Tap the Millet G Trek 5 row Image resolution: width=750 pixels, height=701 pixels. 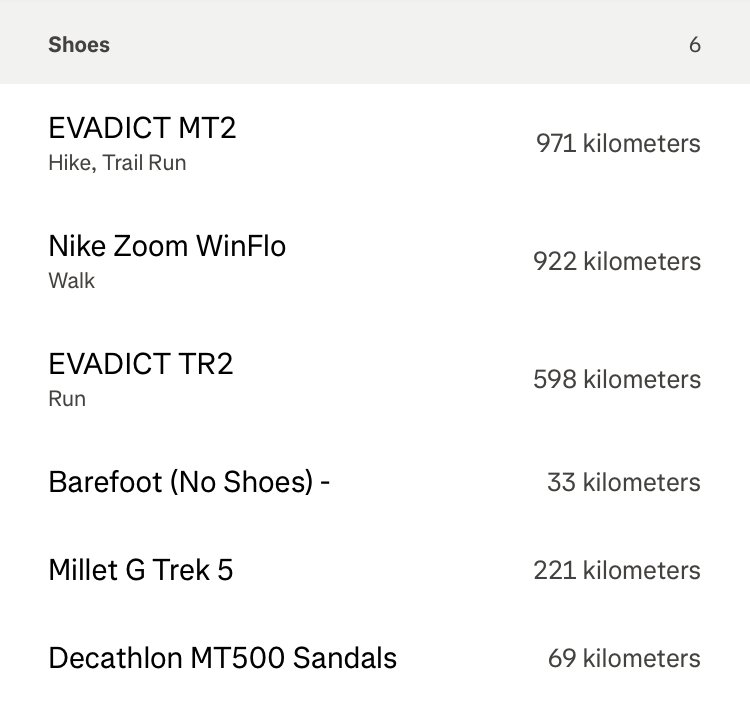click(x=140, y=571)
